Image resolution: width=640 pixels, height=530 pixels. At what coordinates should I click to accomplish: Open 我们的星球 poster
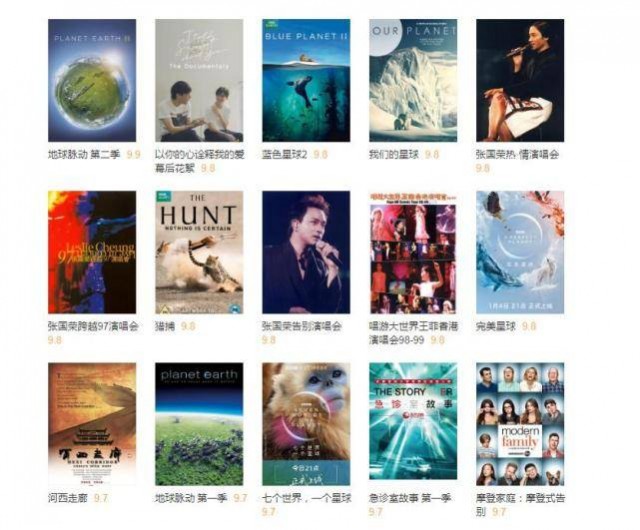[x=412, y=80]
